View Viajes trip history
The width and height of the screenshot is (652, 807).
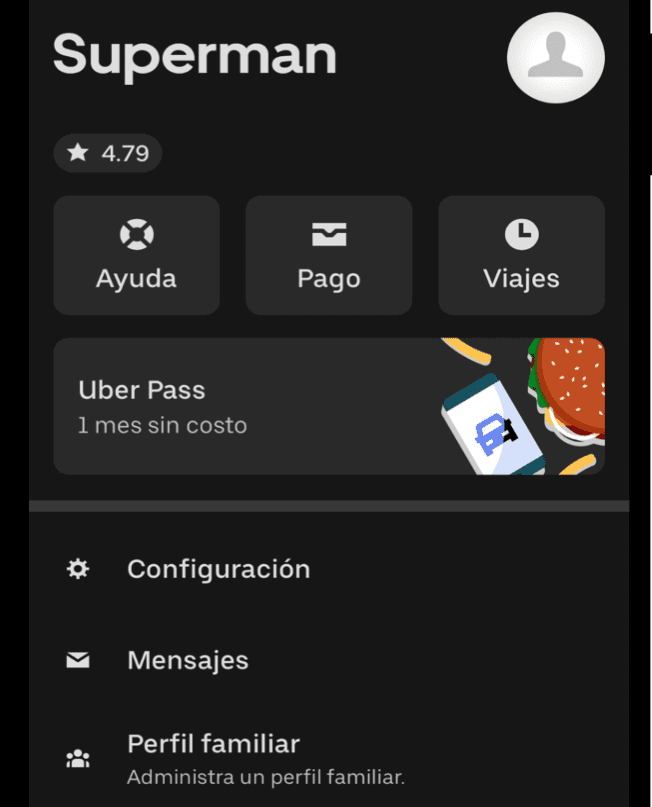pos(521,256)
